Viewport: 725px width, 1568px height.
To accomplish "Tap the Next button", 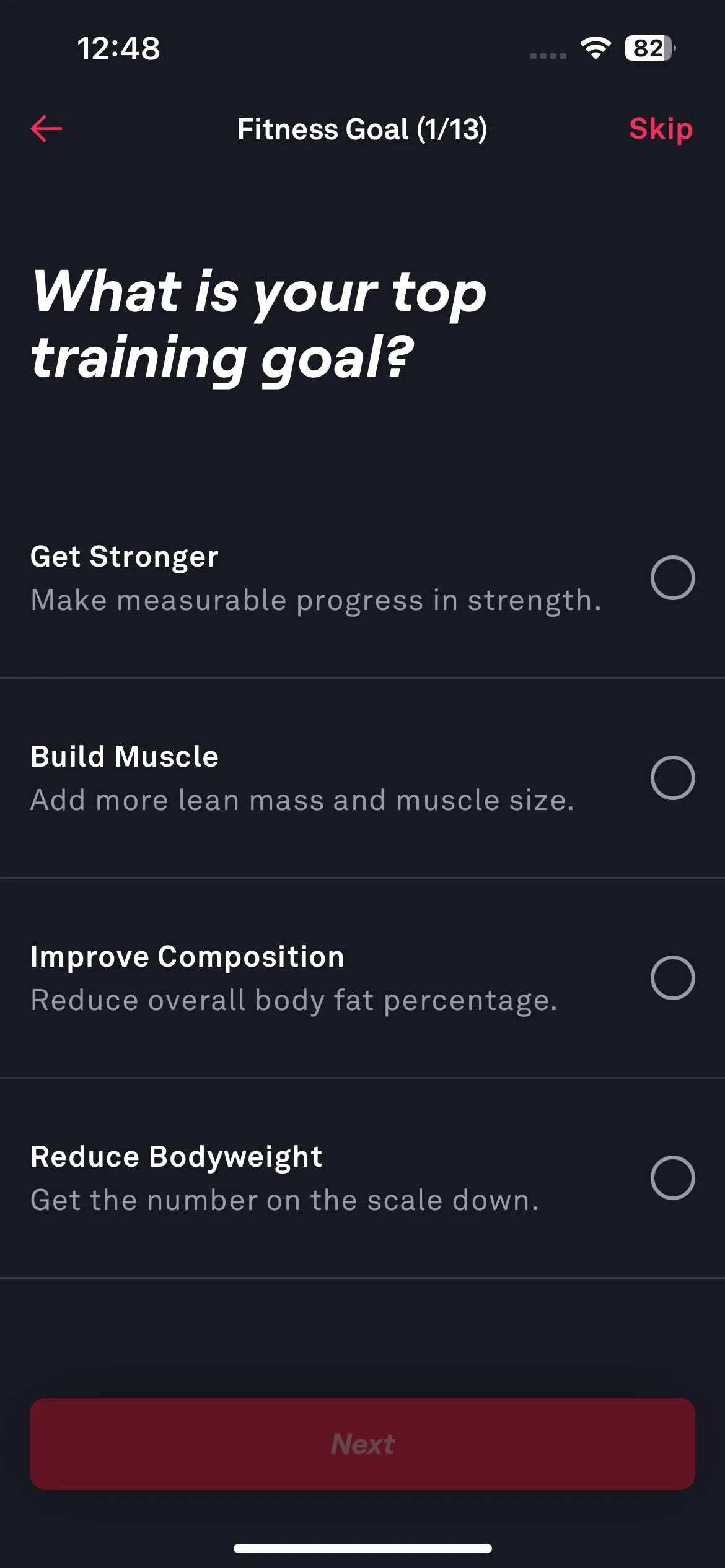I will [362, 1444].
